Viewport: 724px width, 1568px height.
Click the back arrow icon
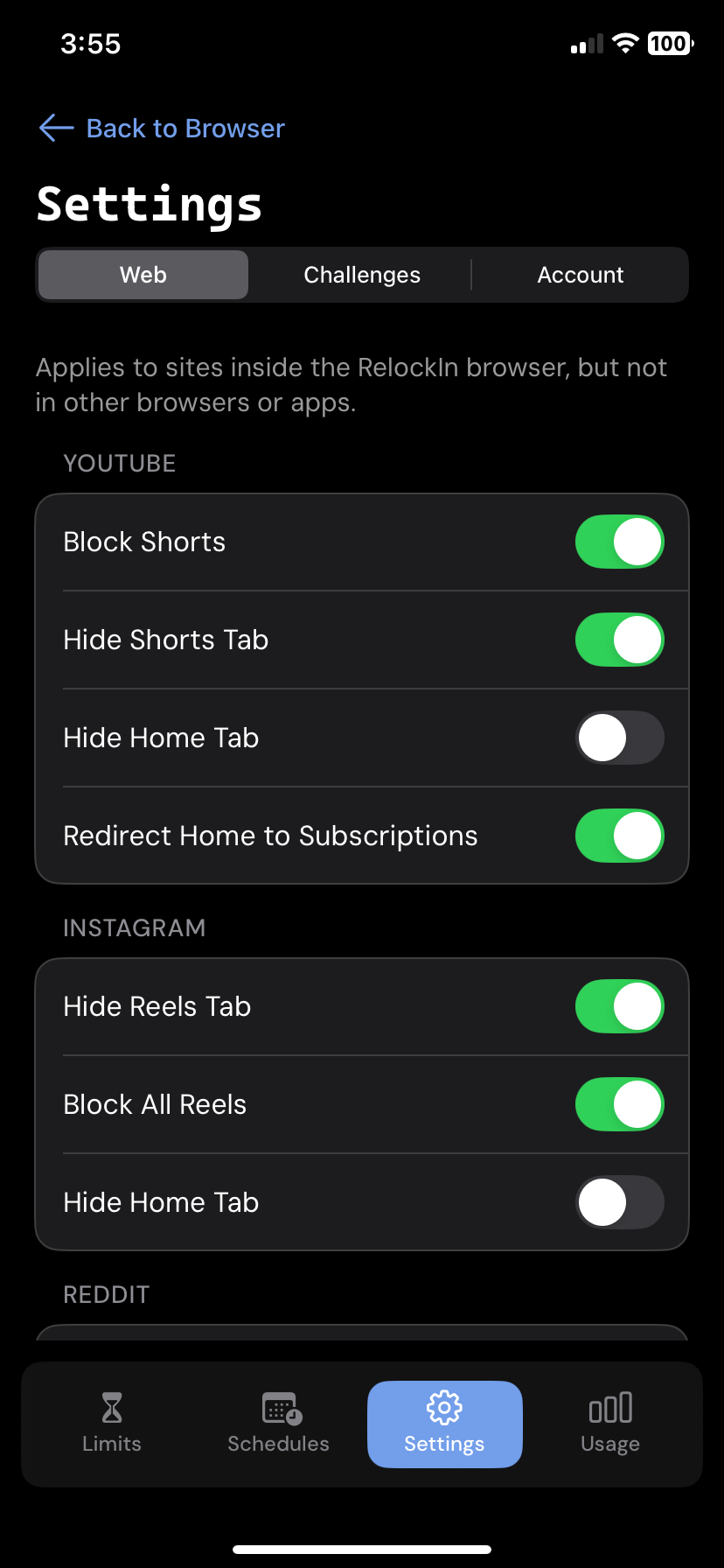54,128
